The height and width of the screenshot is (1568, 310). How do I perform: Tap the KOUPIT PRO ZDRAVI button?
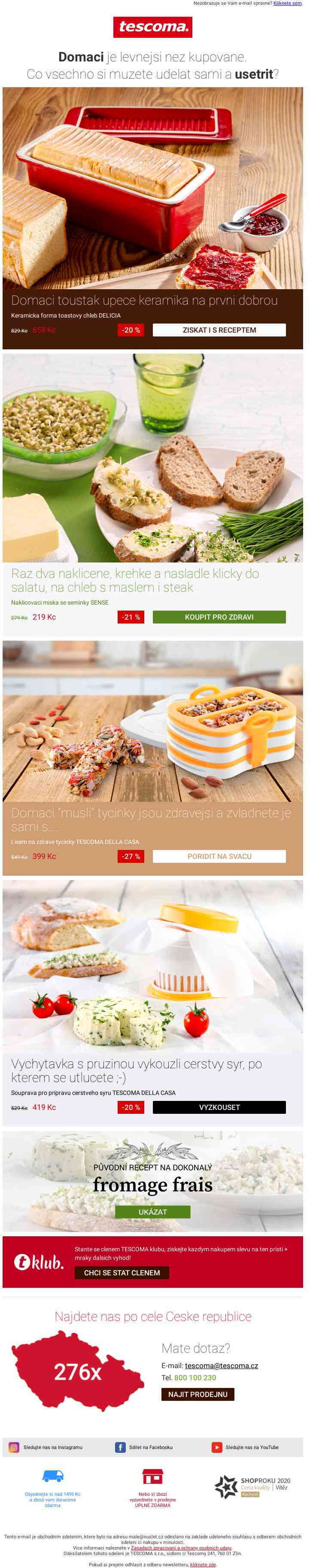point(219,617)
